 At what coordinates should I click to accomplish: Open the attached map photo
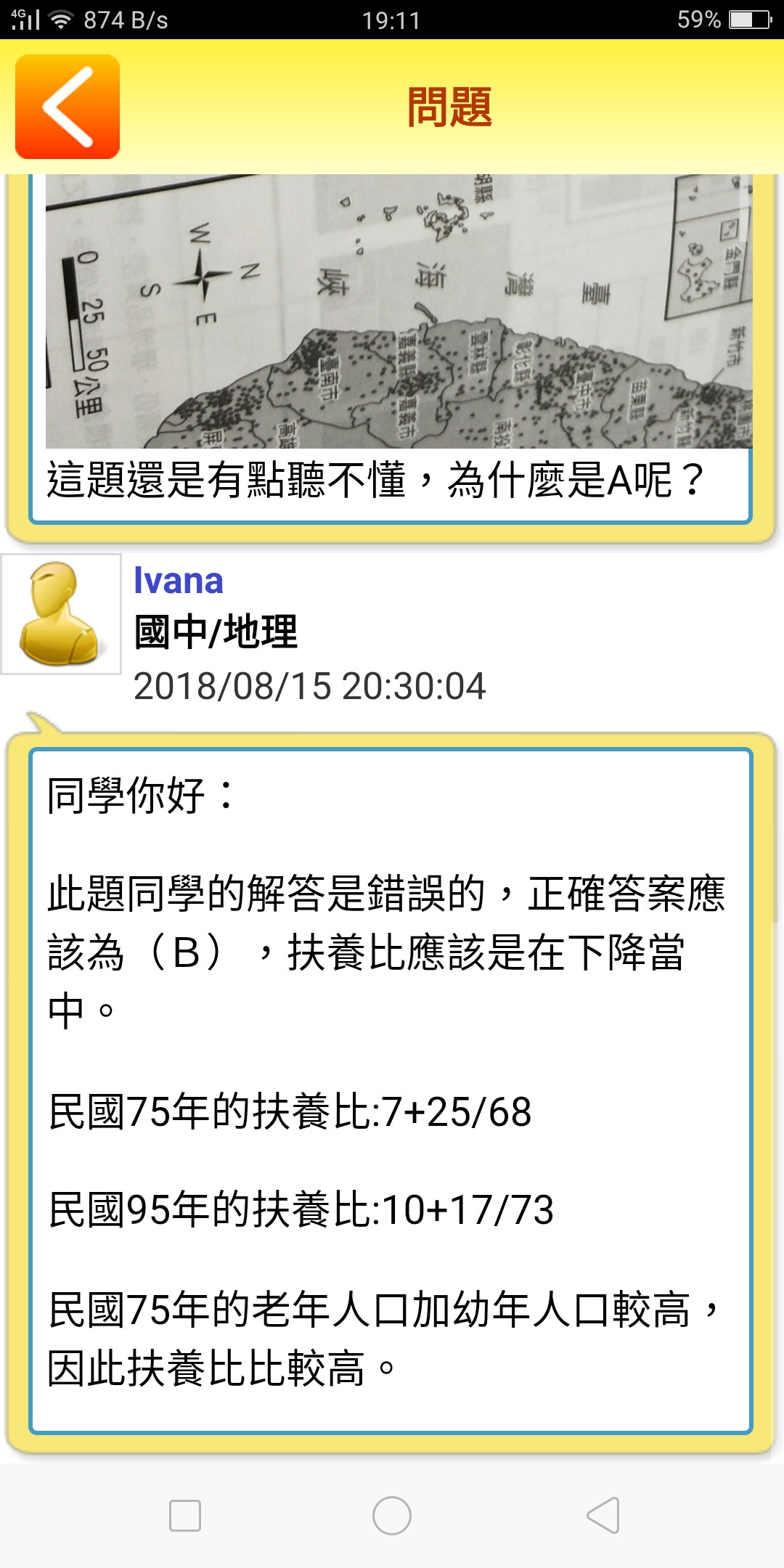(x=398, y=312)
